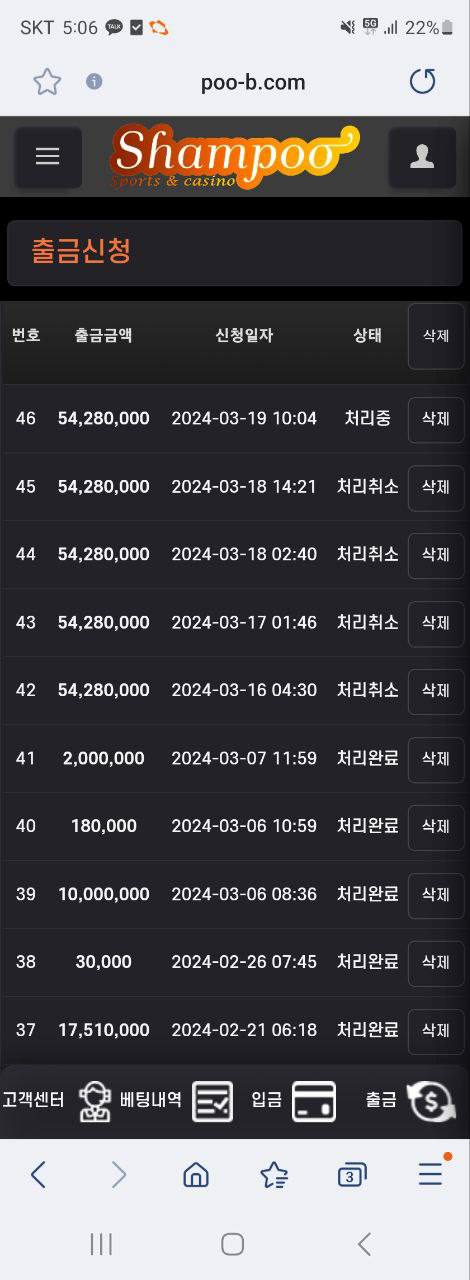Viewport: 470px width, 1280px height.
Task: Delete the 180,000 withdrawal entry
Action: coord(436,827)
